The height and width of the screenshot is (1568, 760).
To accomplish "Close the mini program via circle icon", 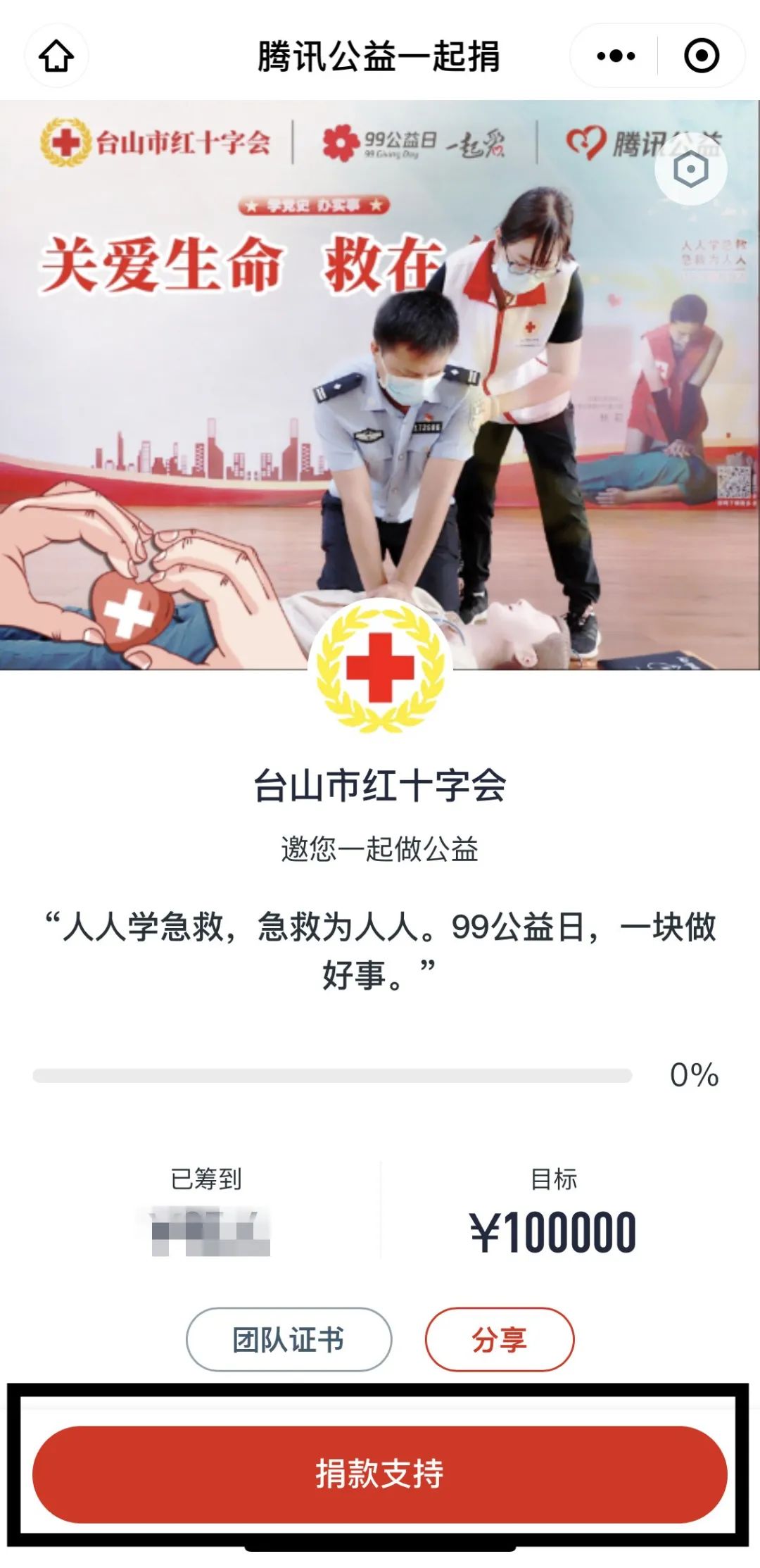I will click(702, 56).
